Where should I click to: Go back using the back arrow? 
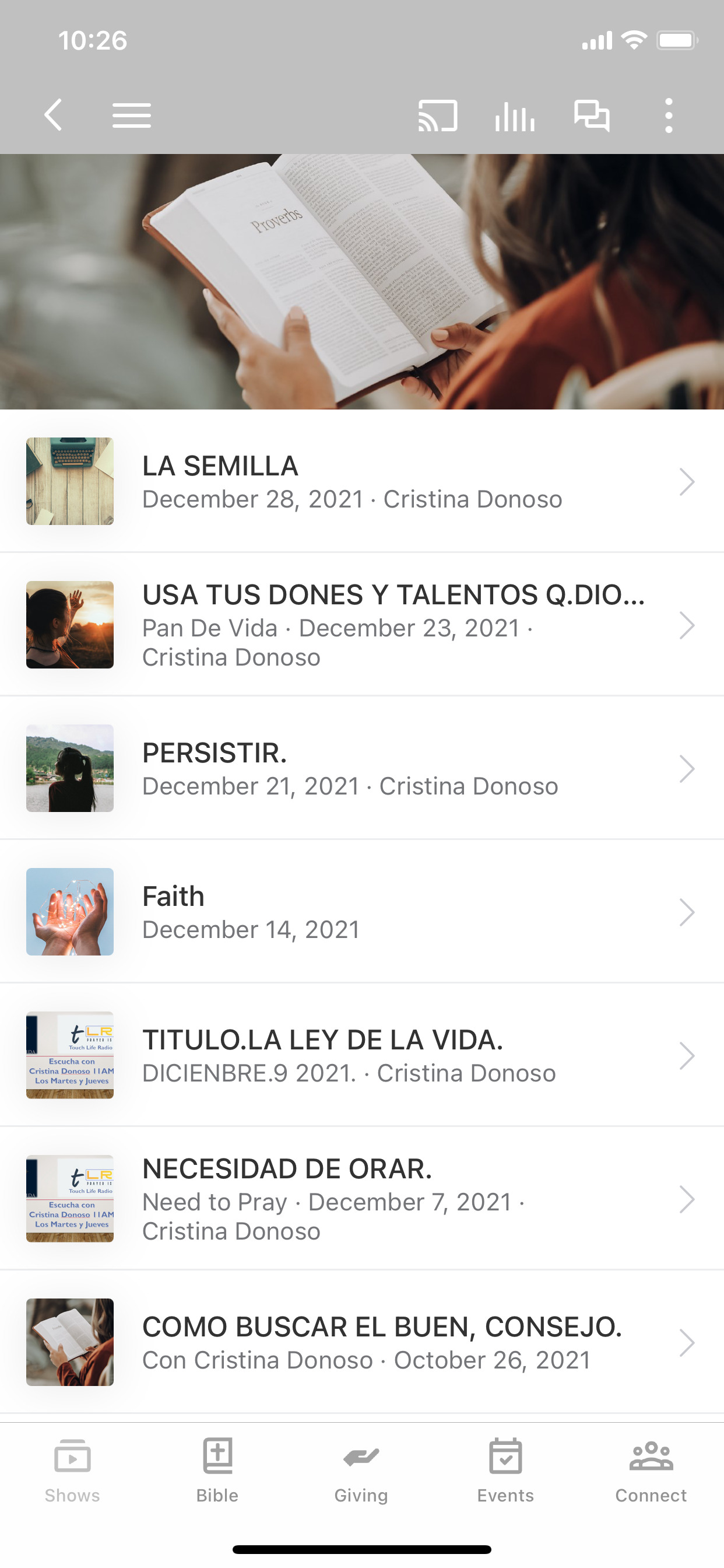point(54,115)
